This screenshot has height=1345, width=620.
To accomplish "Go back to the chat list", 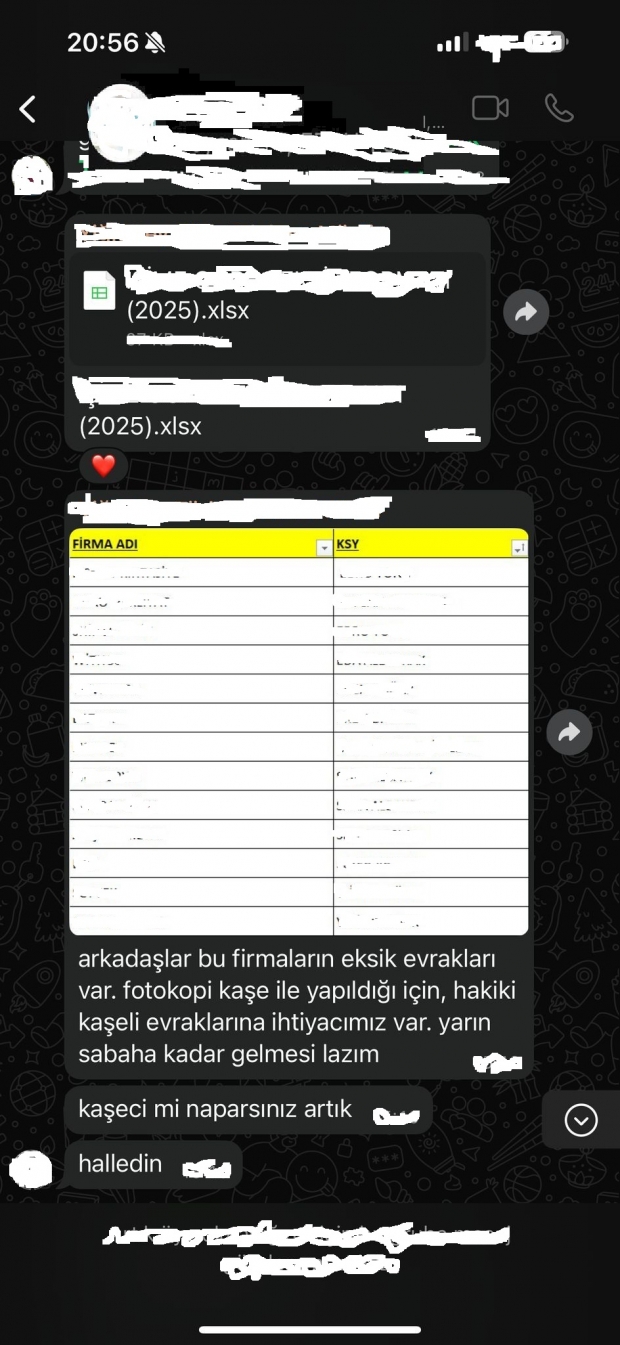I will [x=28, y=109].
